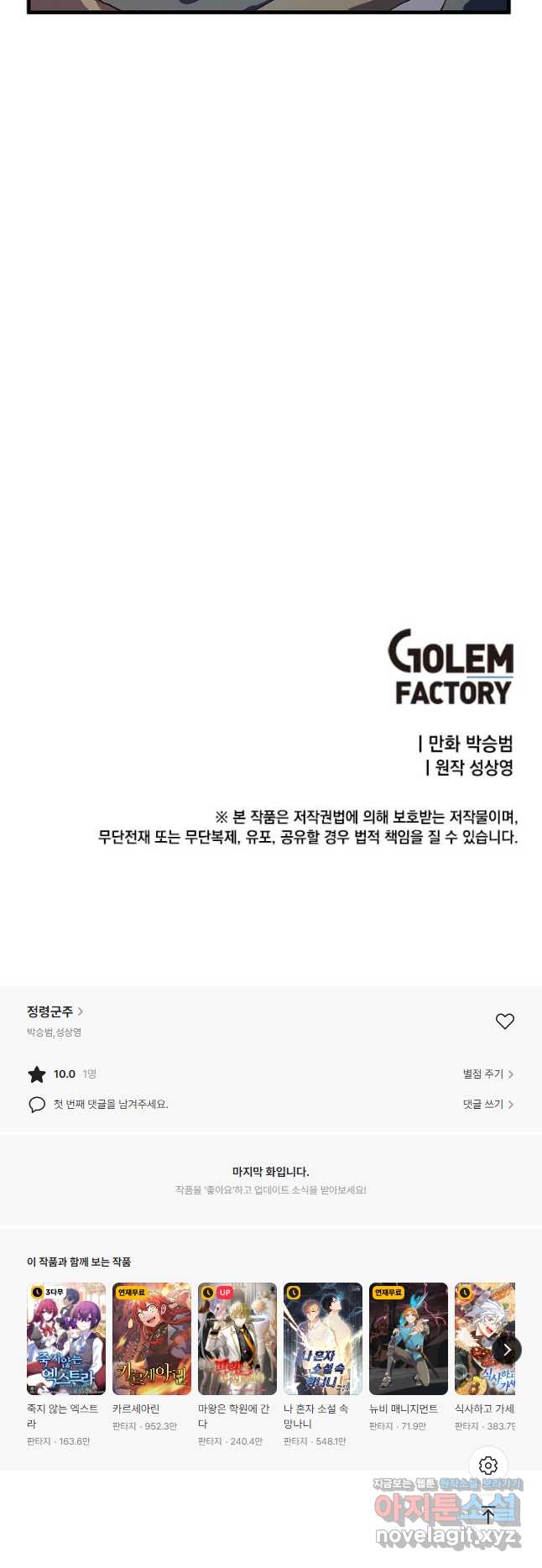This screenshot has width=542, height=1568.
Task: Open the 카르세아린 recommended title
Action: pos(152,1339)
